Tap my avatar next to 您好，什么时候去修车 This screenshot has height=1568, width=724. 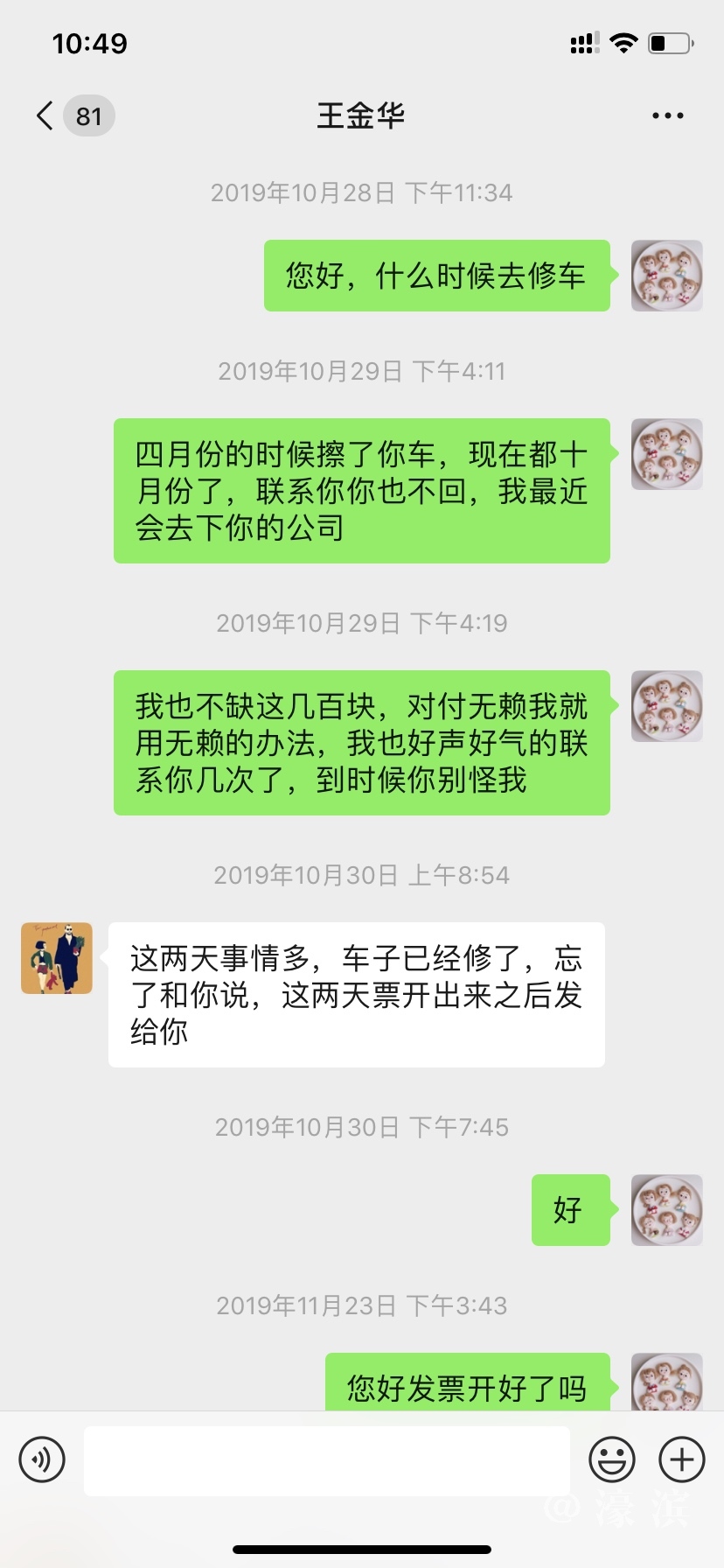coord(666,276)
